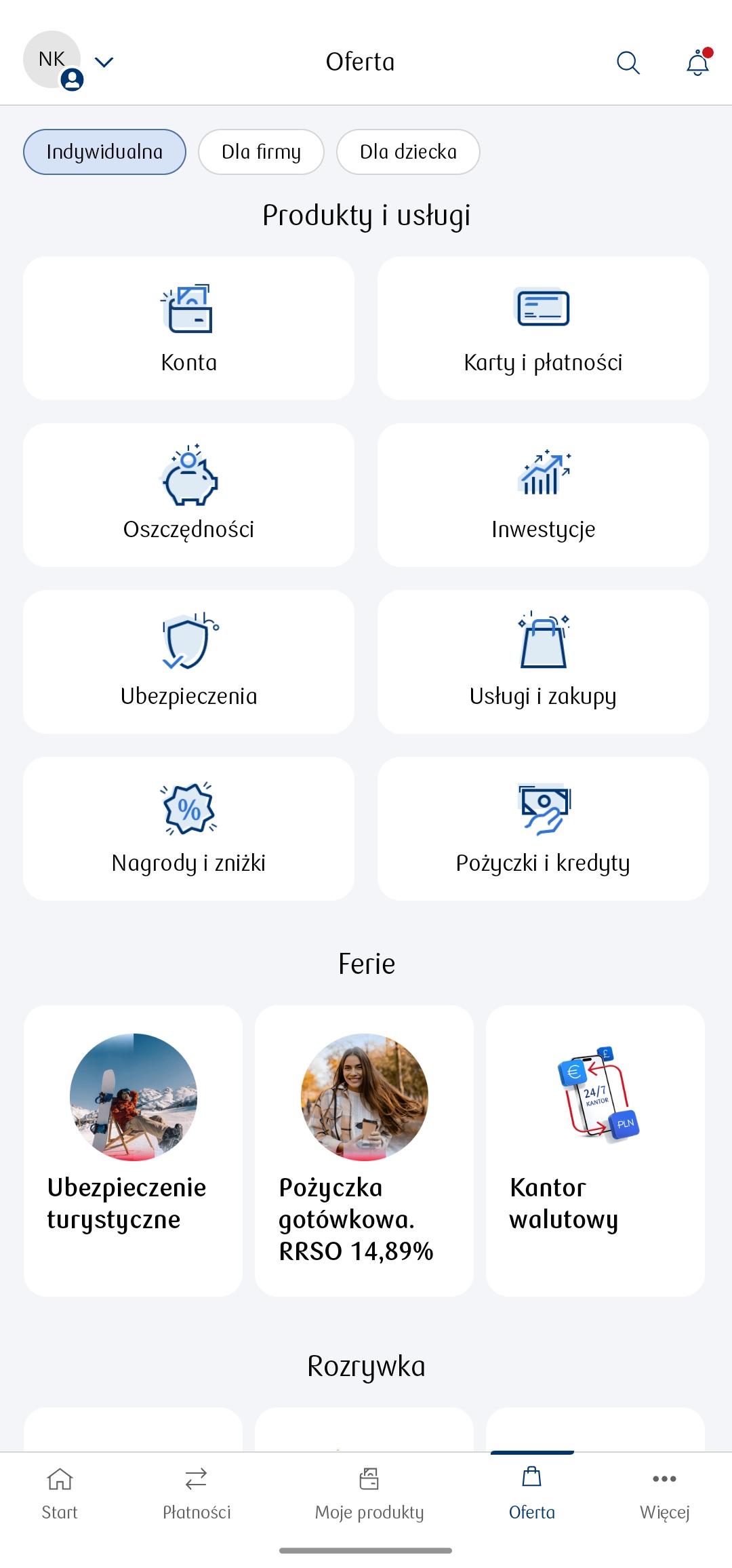
Task: Show Nagrody i zniżki
Action: pos(188,829)
